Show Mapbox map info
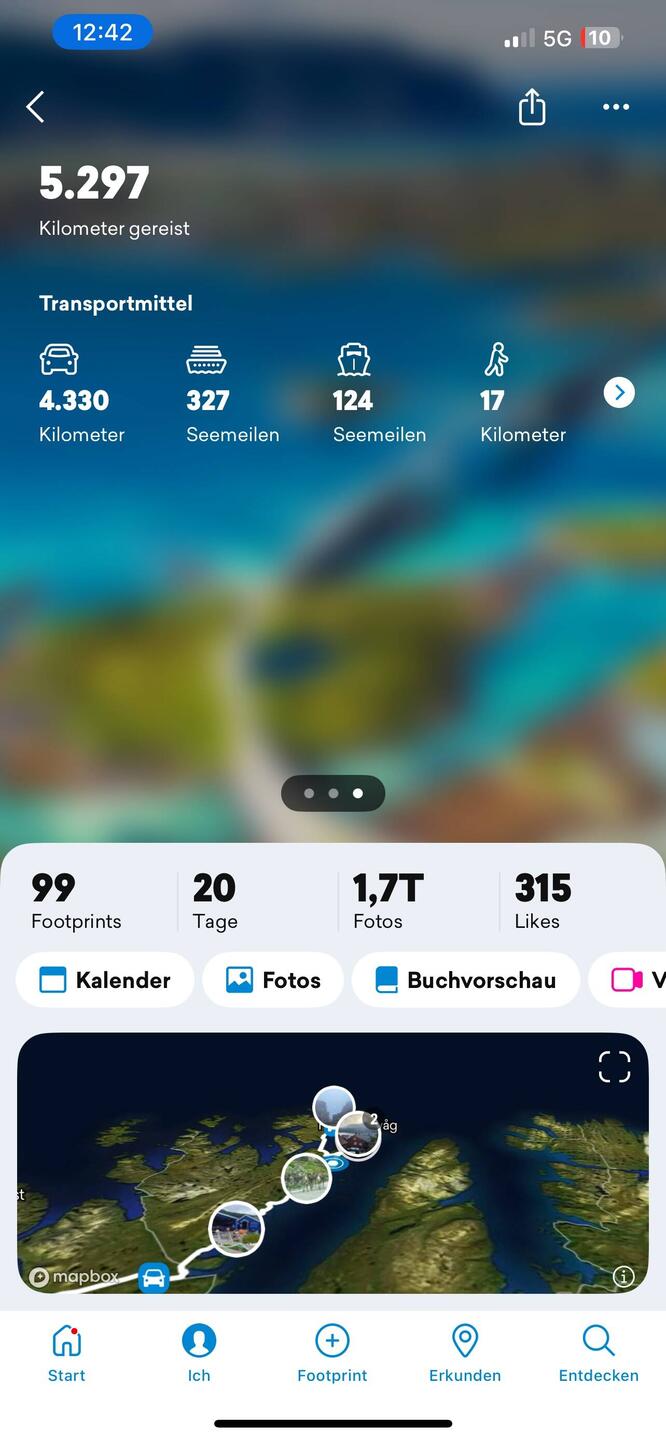666x1440 pixels. point(624,1276)
